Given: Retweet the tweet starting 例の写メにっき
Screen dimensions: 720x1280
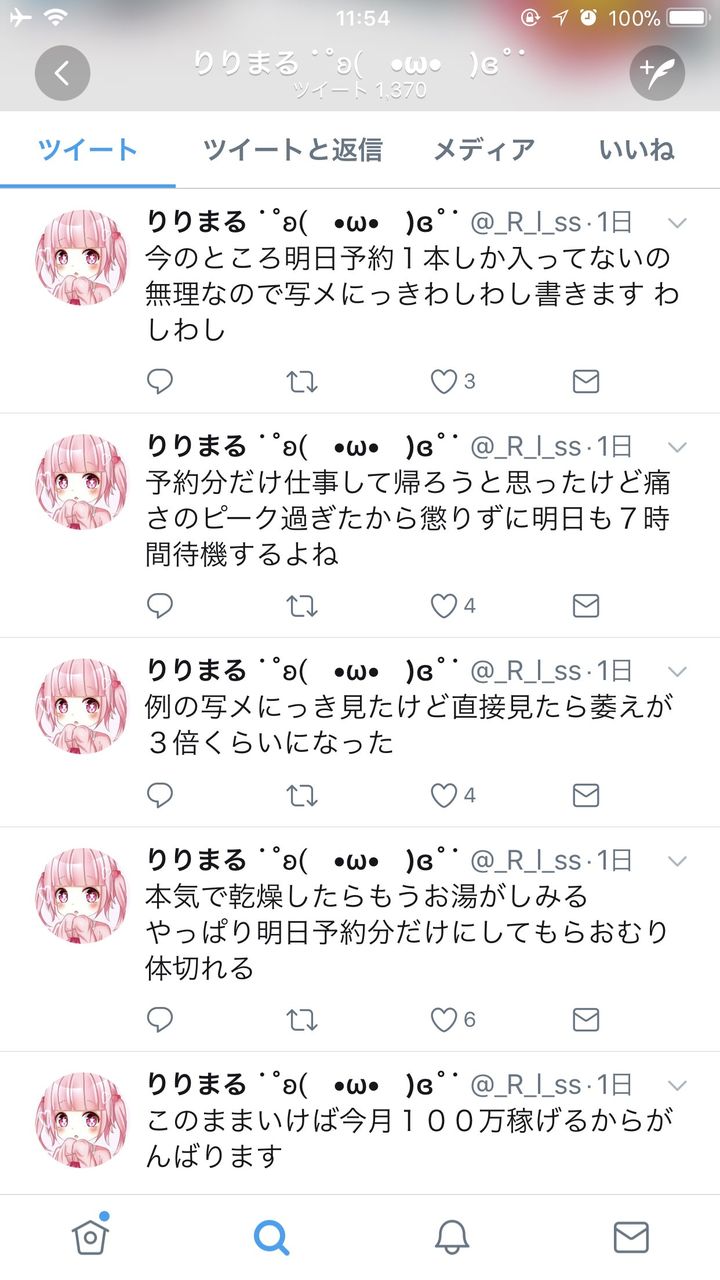Looking at the screenshot, I should [302, 795].
